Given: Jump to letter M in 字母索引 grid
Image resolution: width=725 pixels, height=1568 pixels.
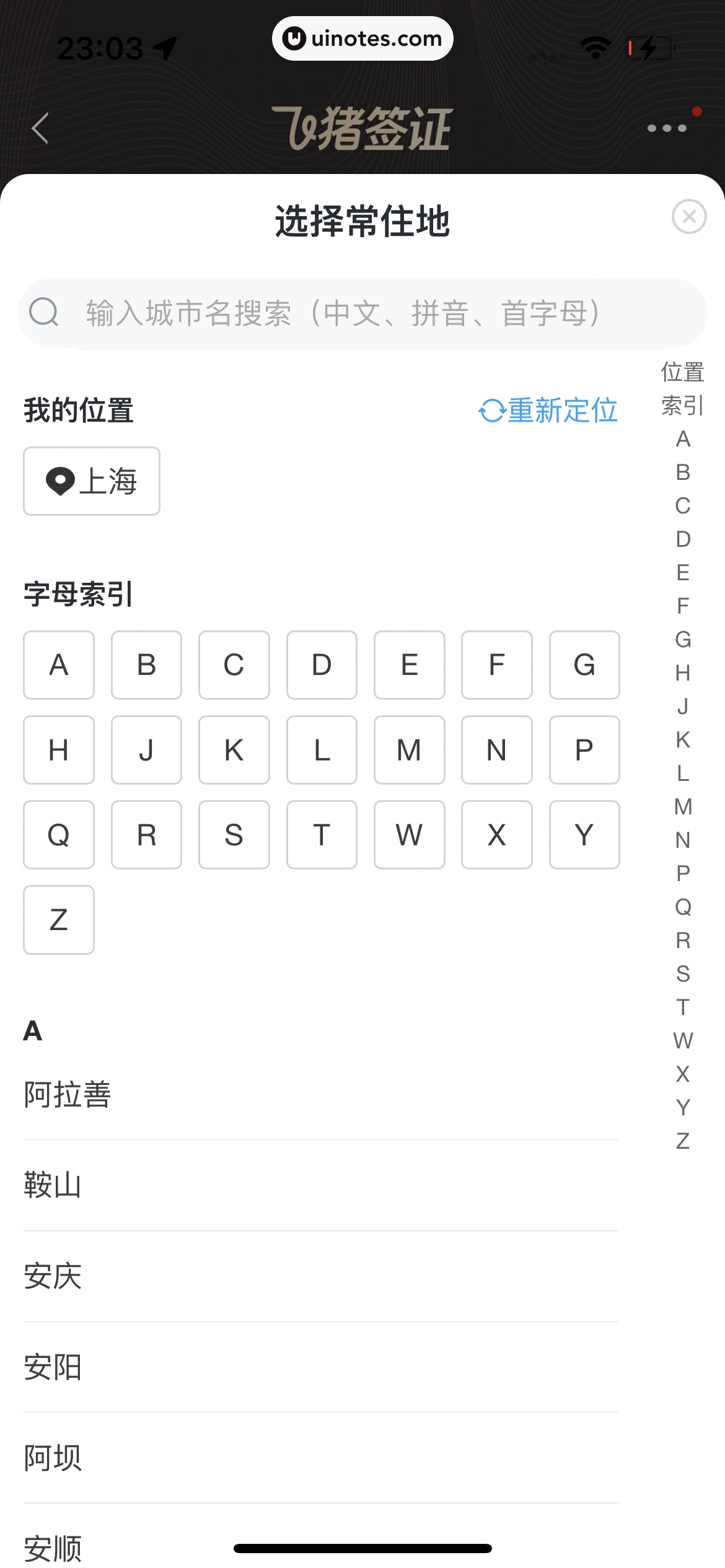Looking at the screenshot, I should [x=409, y=750].
